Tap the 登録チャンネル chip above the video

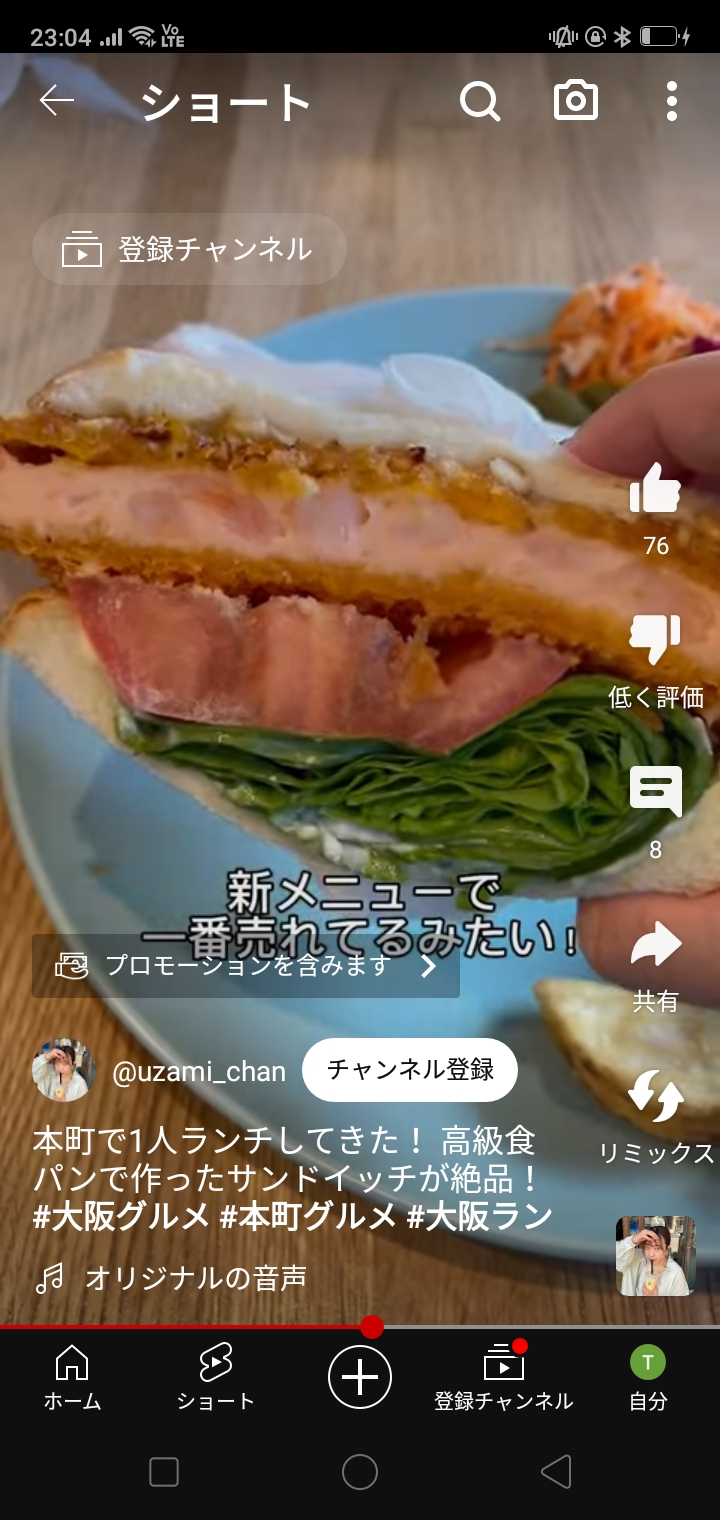[x=189, y=249]
